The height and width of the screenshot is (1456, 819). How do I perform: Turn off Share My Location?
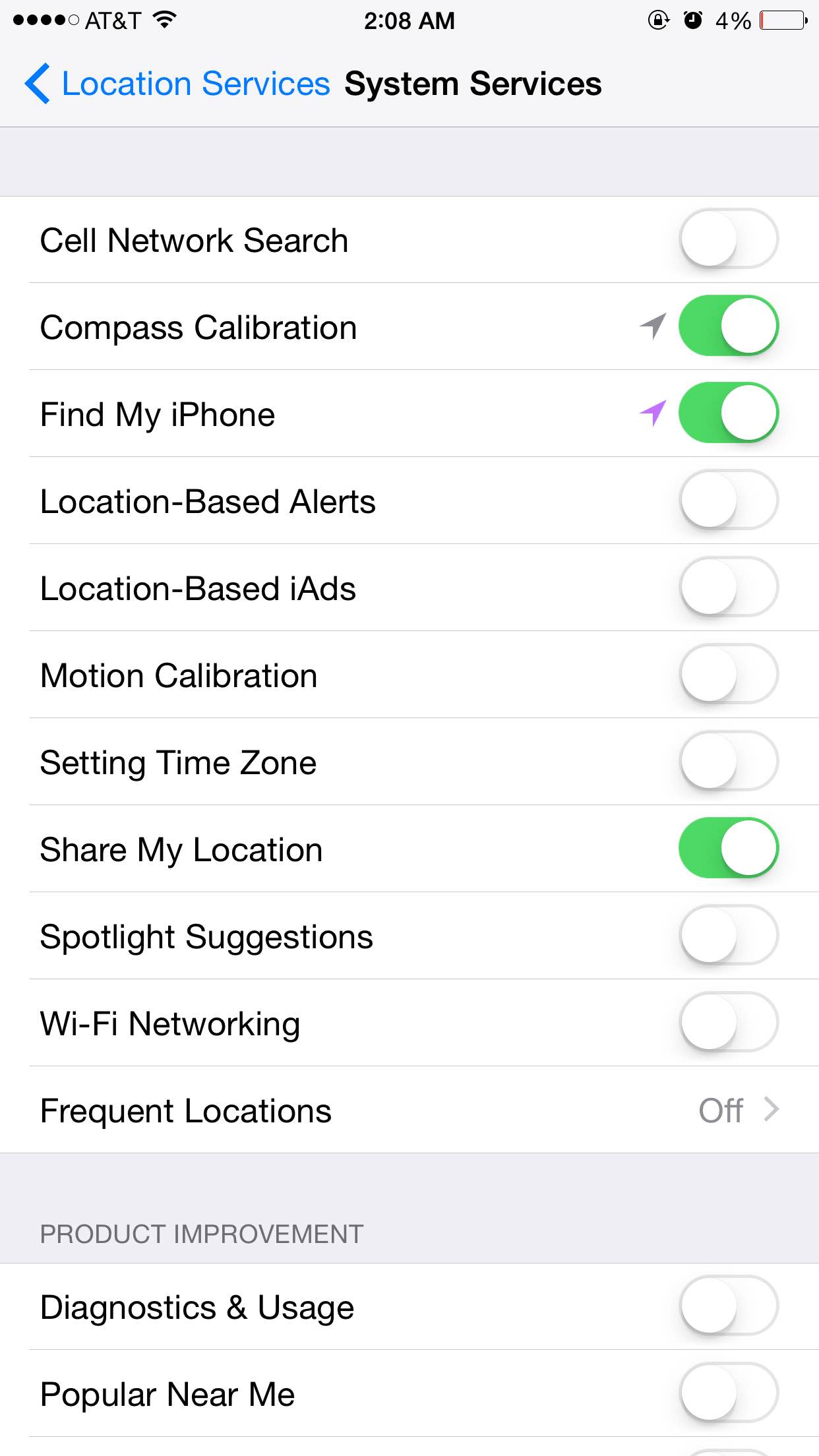[x=728, y=848]
